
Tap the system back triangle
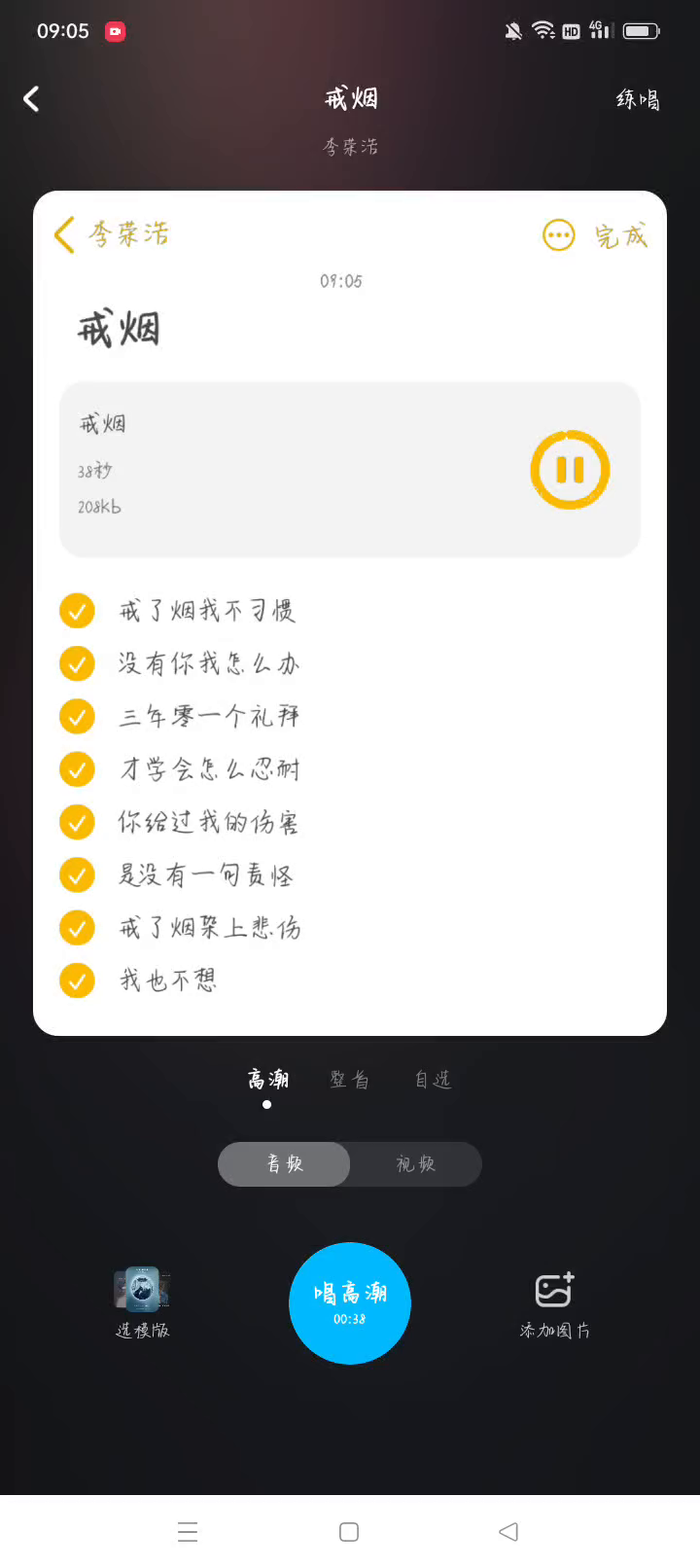tap(508, 1532)
